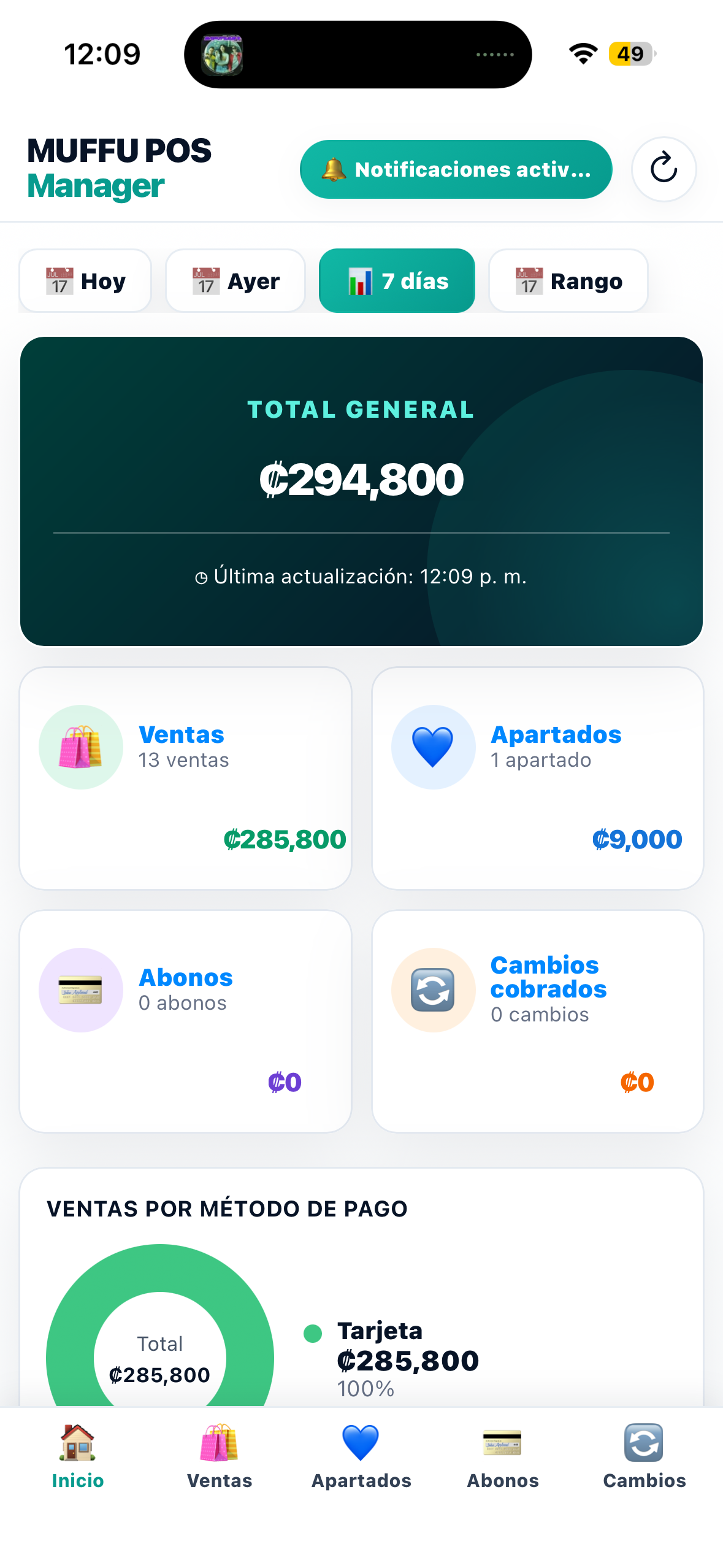Switch to the Abonos bottom tab

[503, 1456]
